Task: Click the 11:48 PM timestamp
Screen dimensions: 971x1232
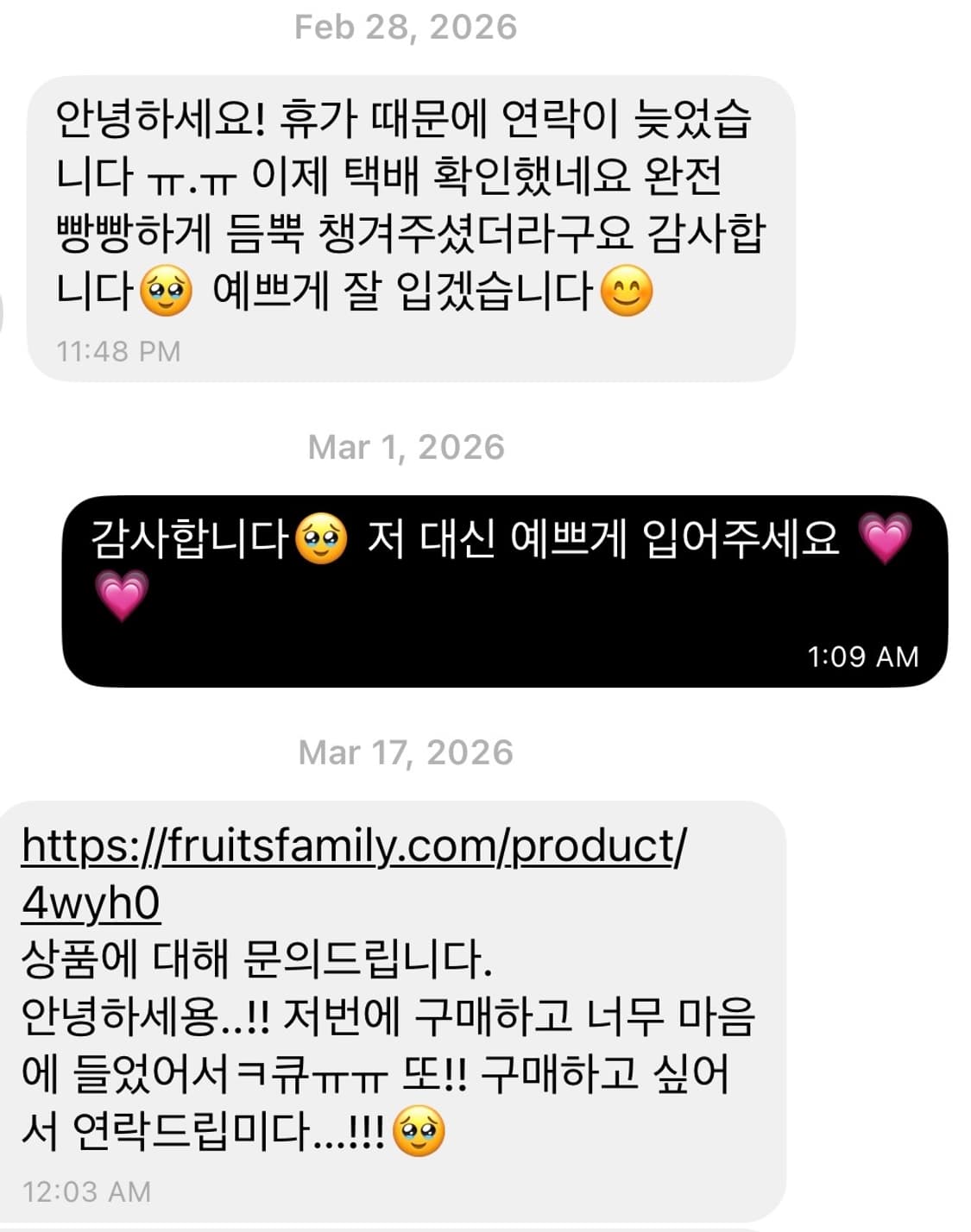Action: click(117, 350)
